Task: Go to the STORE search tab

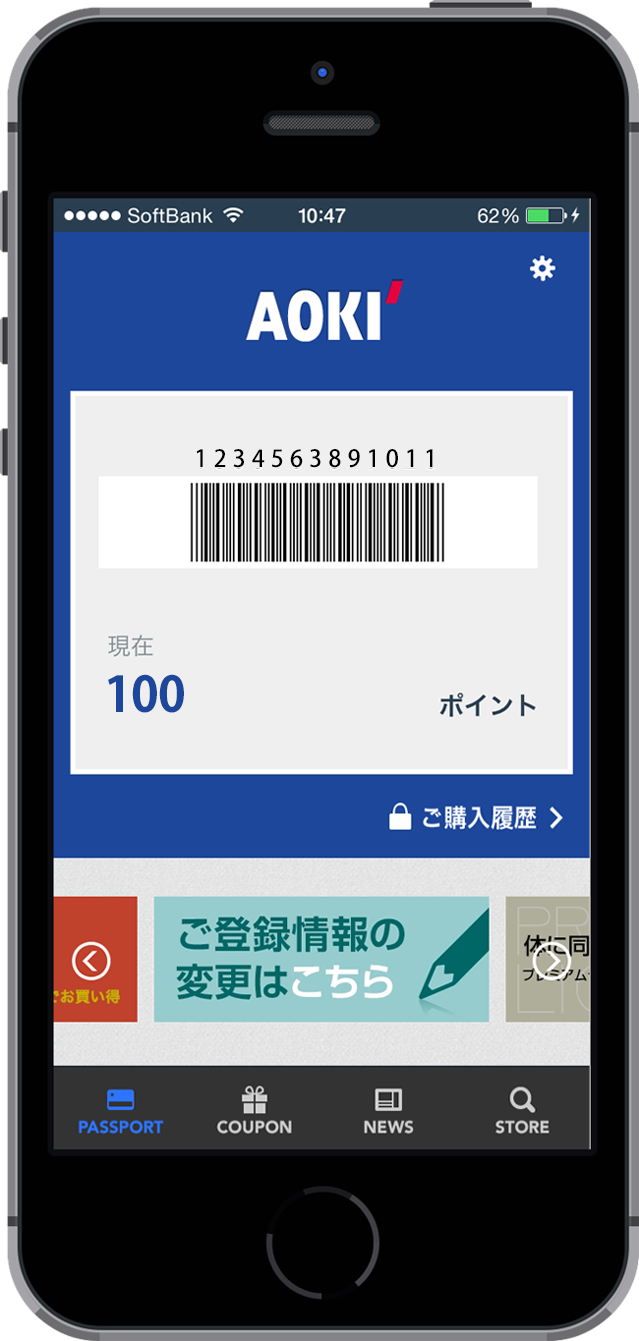Action: click(522, 1111)
